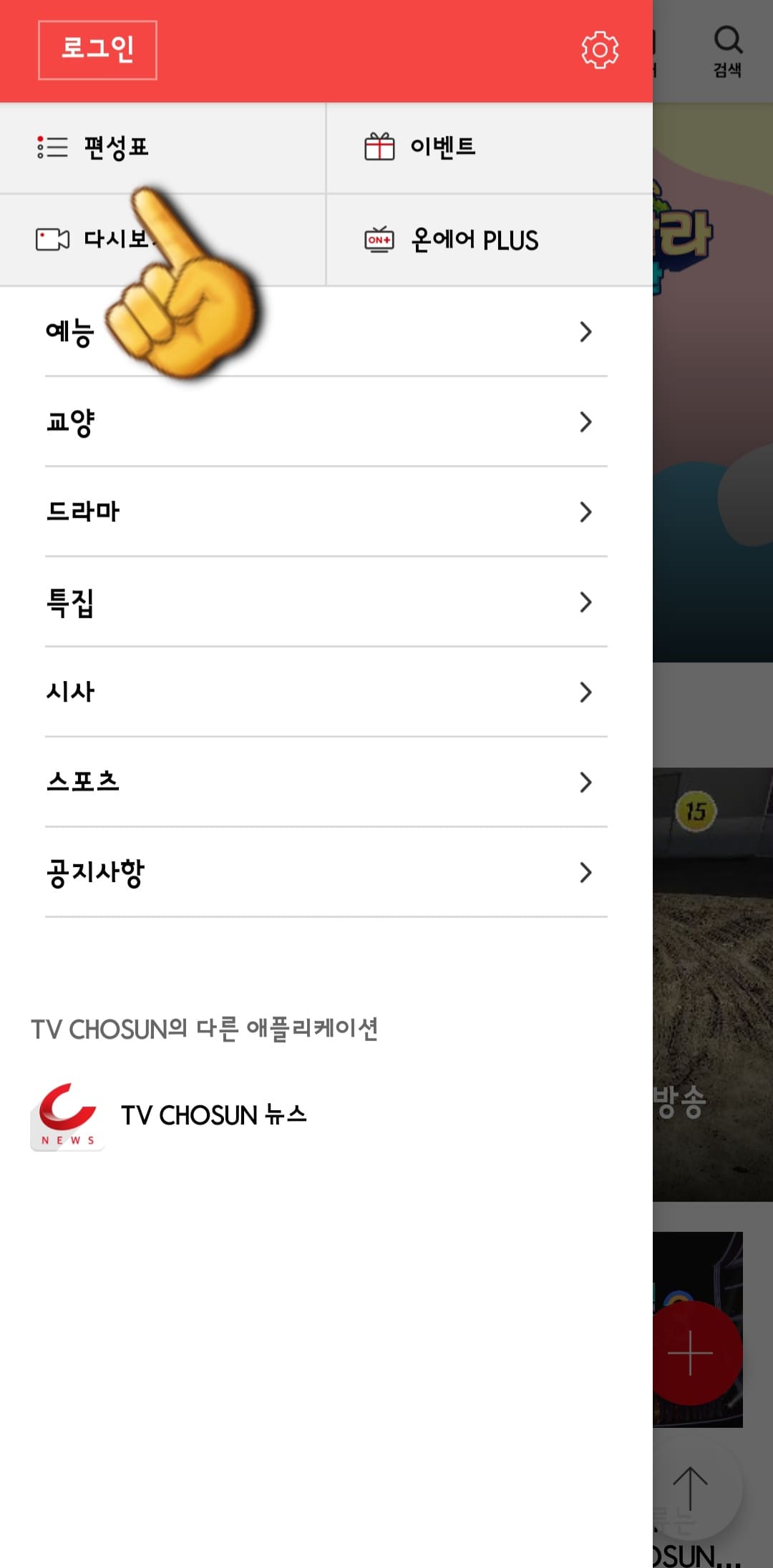The image size is (773, 1568).
Task: Click the 15 age rating badge
Action: tap(698, 811)
